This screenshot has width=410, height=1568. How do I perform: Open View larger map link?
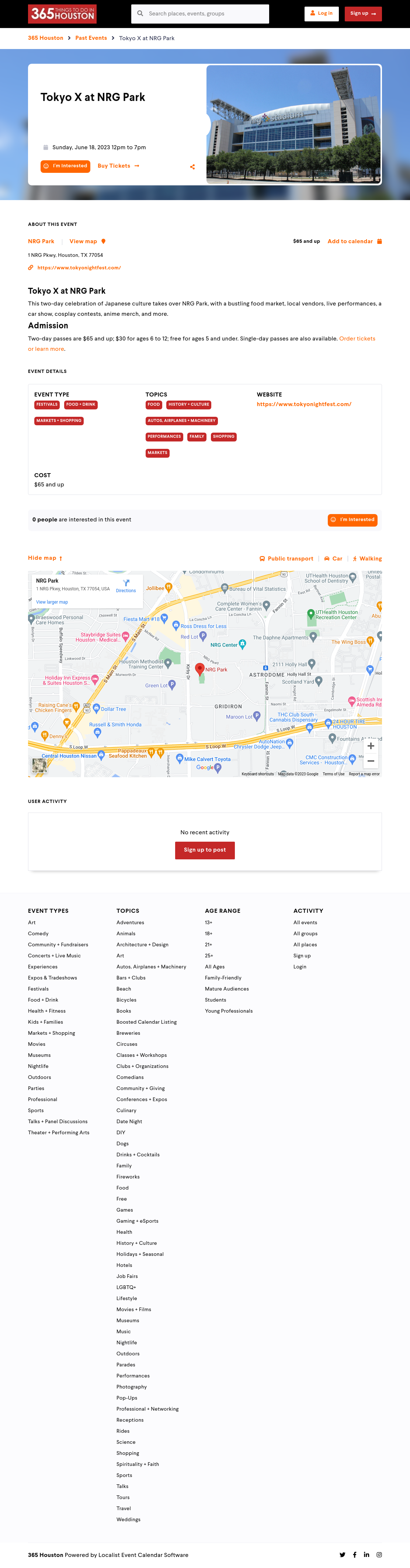coord(52,602)
